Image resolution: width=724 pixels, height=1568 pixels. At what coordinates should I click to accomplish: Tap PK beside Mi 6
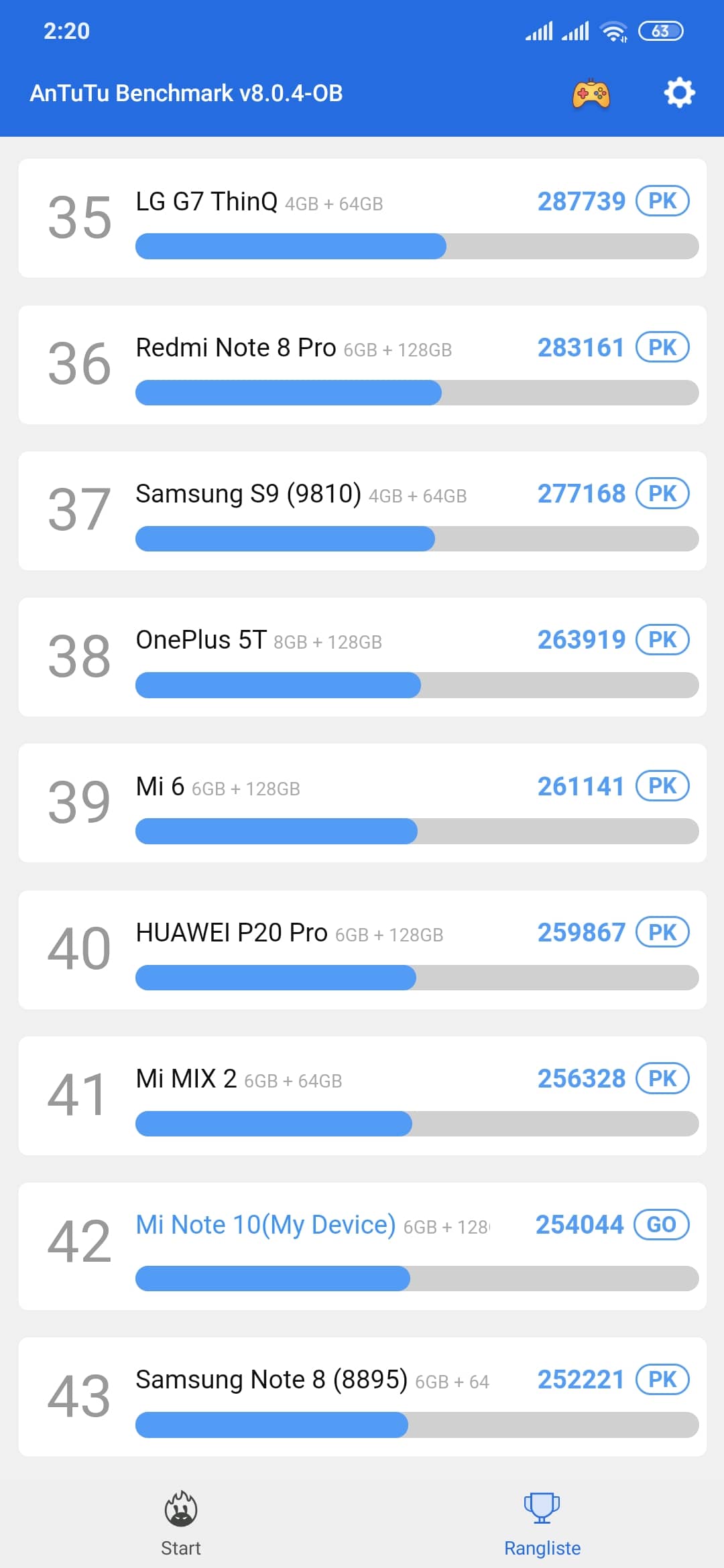662,786
